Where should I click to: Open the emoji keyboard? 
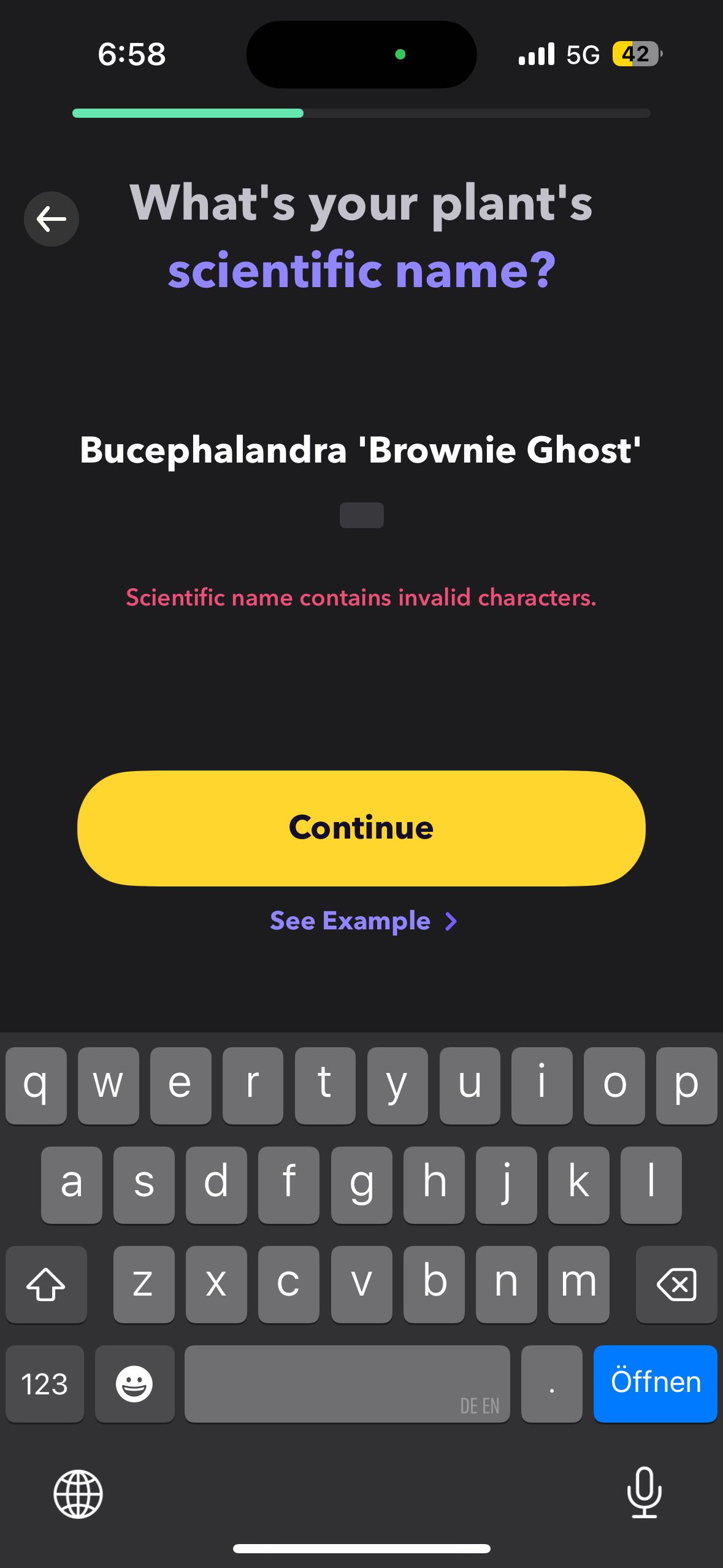(x=134, y=1384)
